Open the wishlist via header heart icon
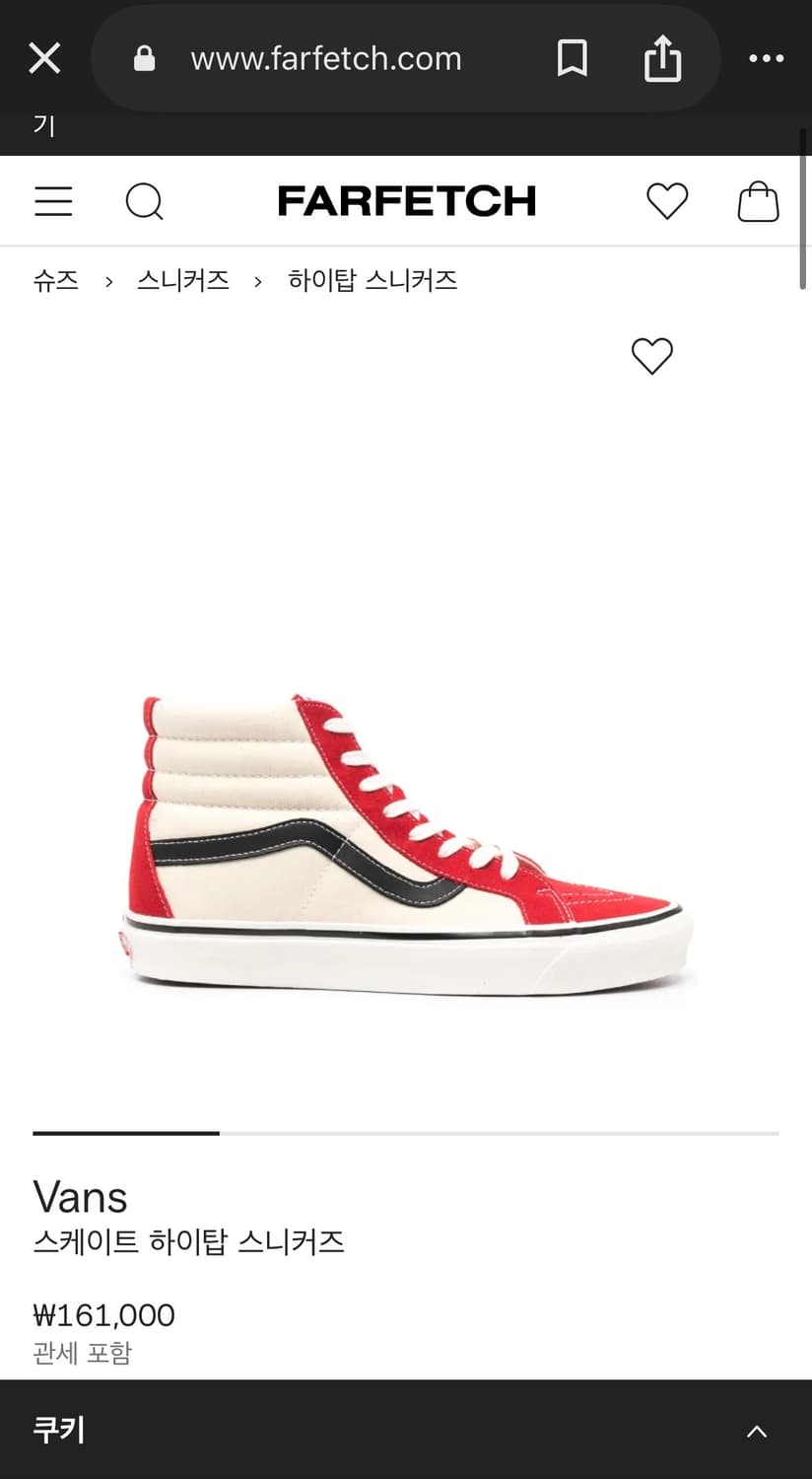This screenshot has height=1479, width=812. [667, 200]
